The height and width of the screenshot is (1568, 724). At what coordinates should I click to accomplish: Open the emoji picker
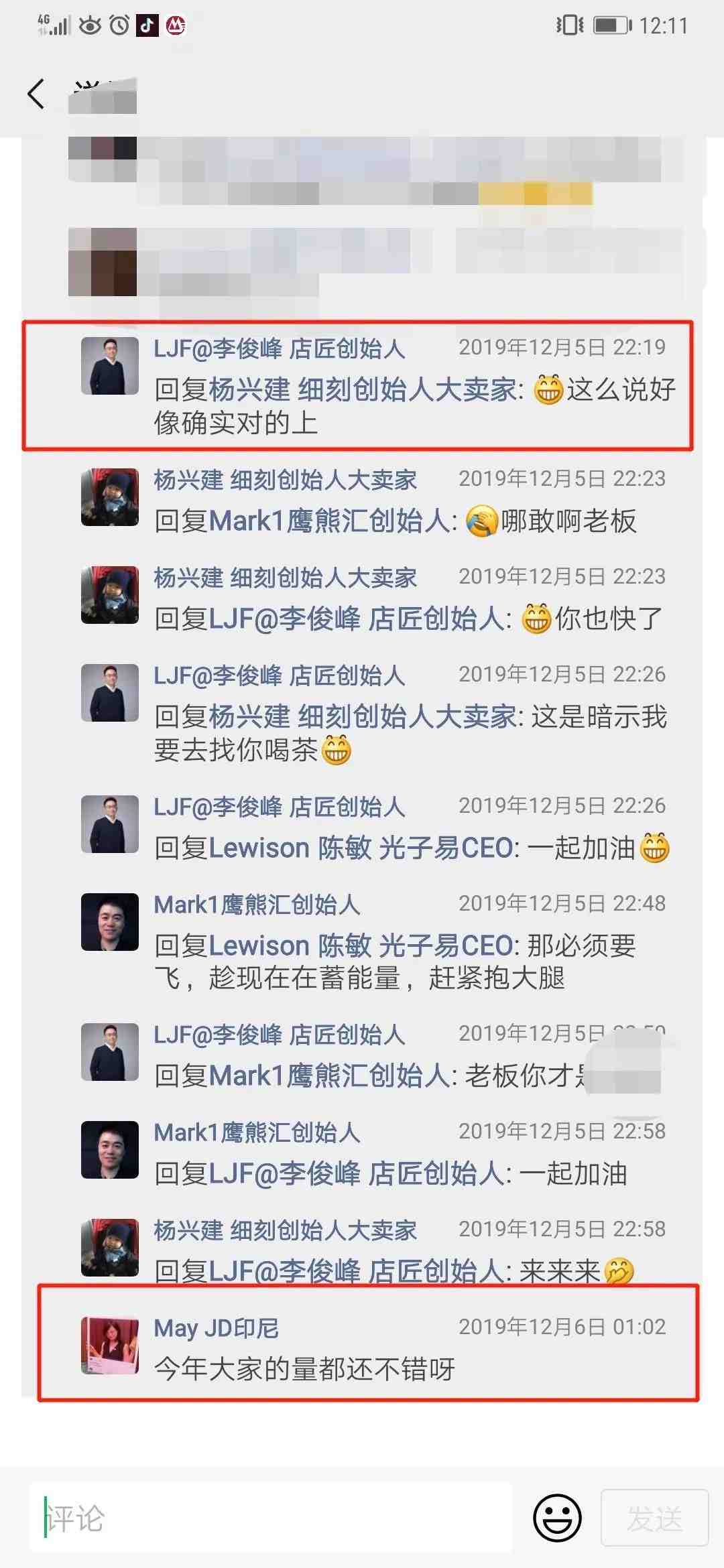(557, 1518)
